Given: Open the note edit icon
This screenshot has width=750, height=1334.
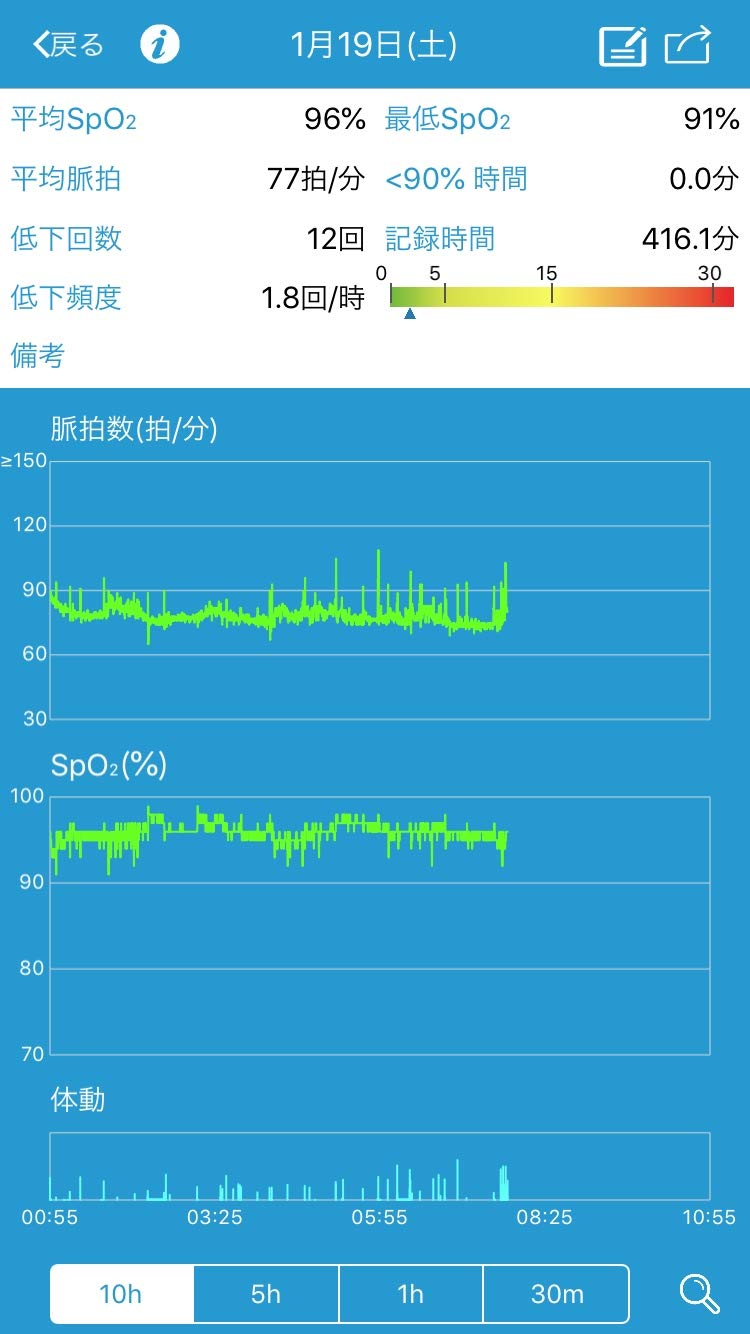Looking at the screenshot, I should click(x=622, y=46).
